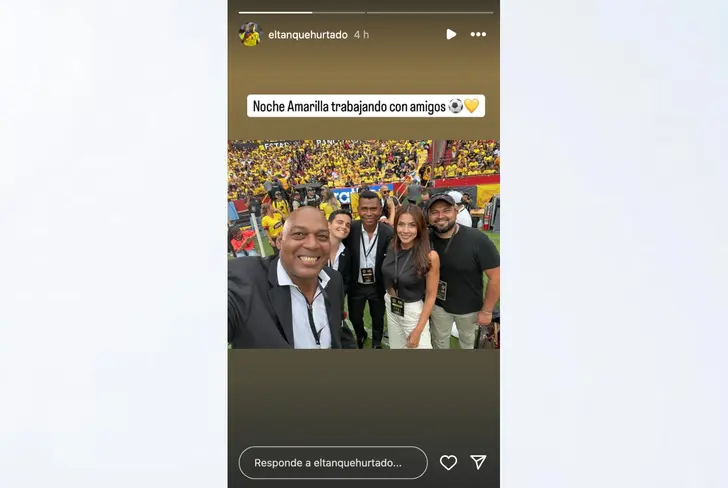The width and height of the screenshot is (728, 488).
Task: Open the story options menu
Action: tap(479, 34)
